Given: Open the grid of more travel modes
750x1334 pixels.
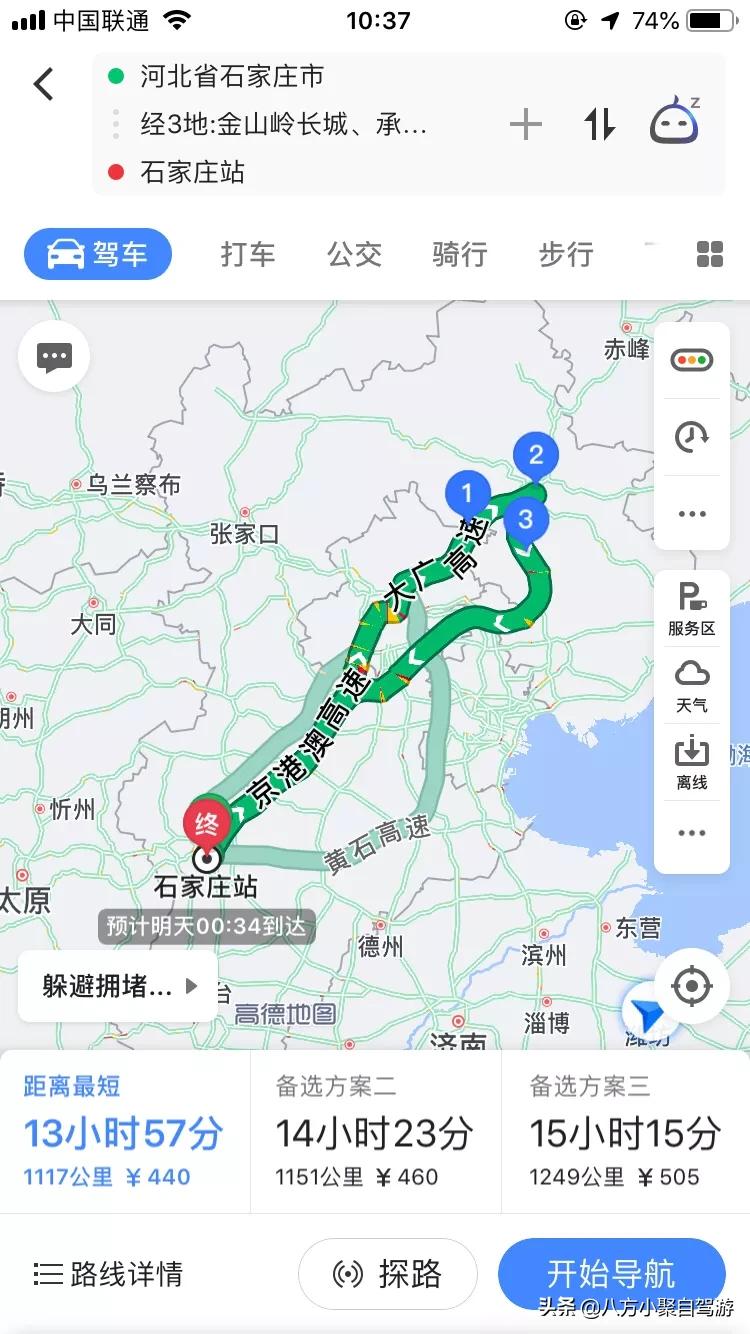Looking at the screenshot, I should pos(710,254).
